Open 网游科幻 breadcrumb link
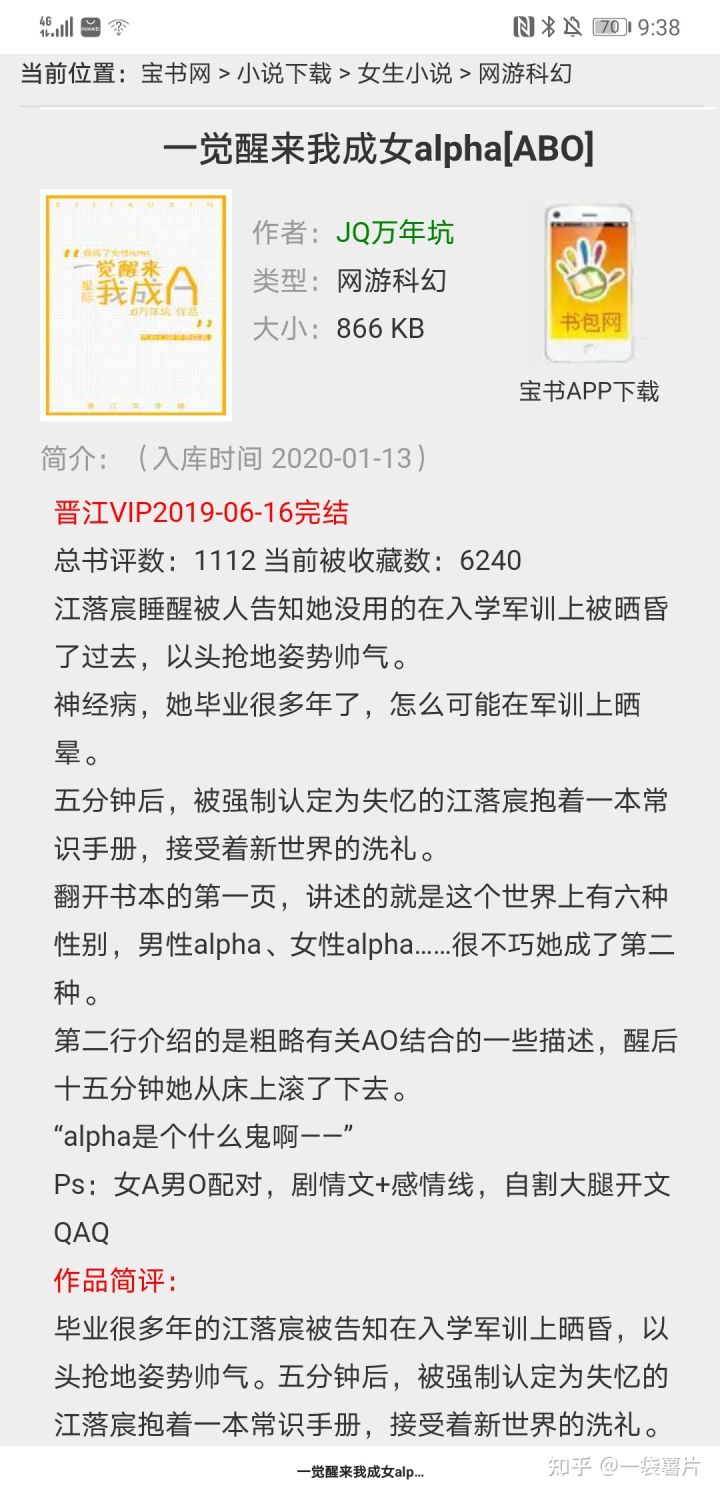Viewport: 720px width, 1496px height. 525,73
